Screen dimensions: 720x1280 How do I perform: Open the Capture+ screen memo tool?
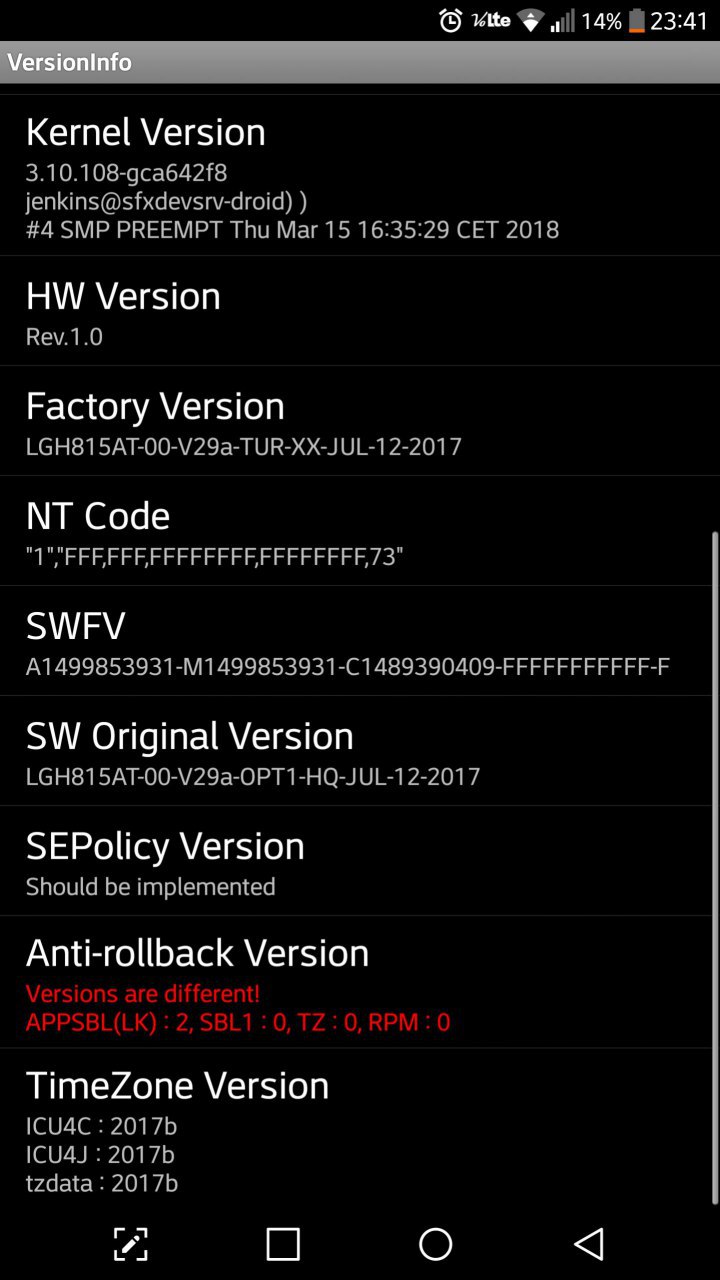(131, 1244)
